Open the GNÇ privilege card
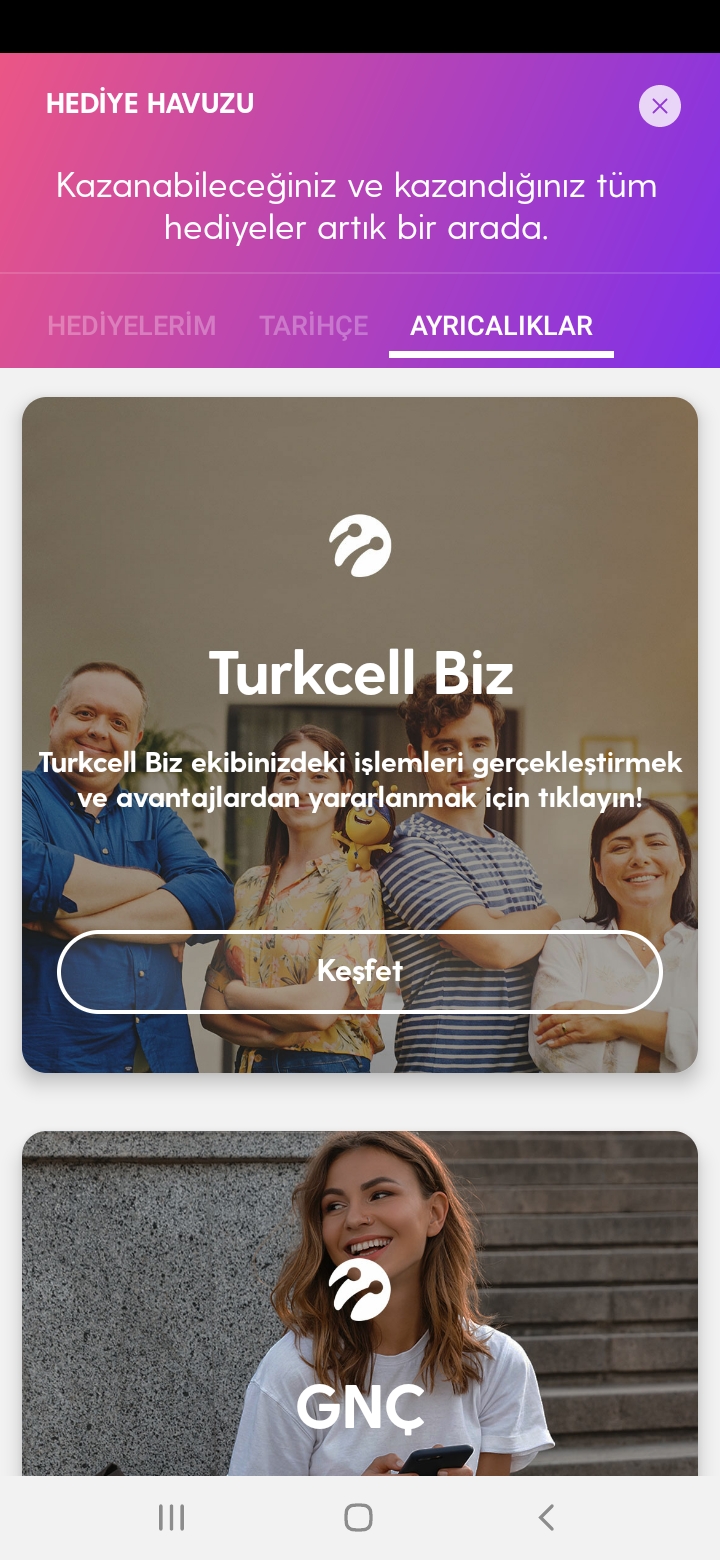This screenshot has height=1560, width=720. [360, 1303]
